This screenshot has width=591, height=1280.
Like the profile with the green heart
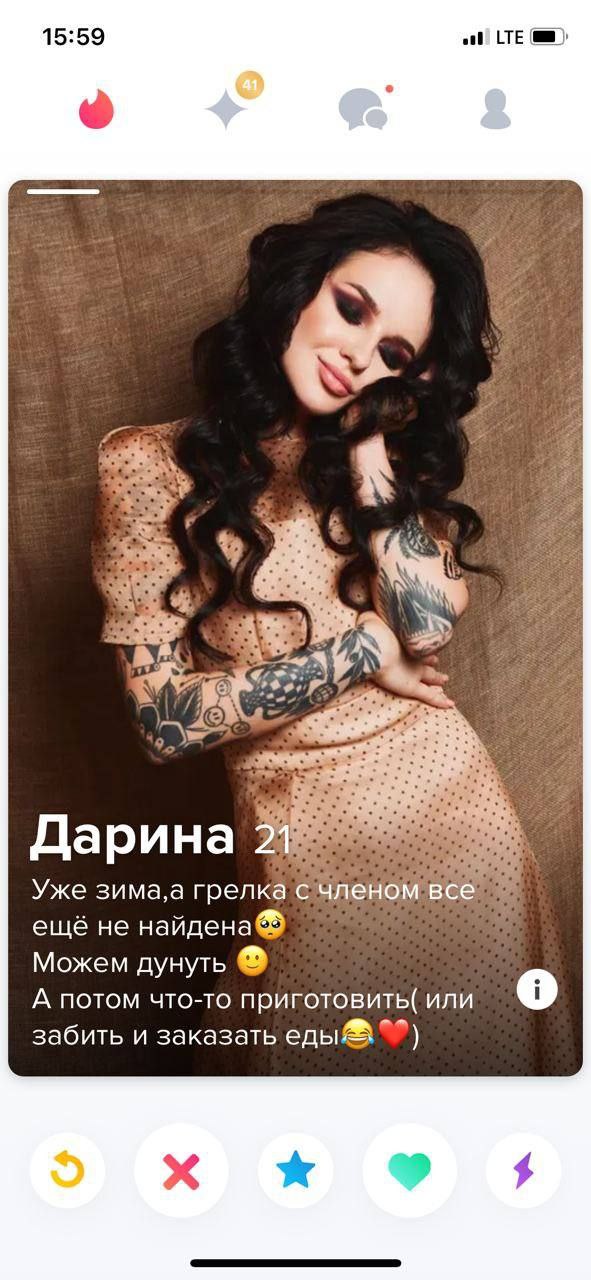pos(409,1170)
